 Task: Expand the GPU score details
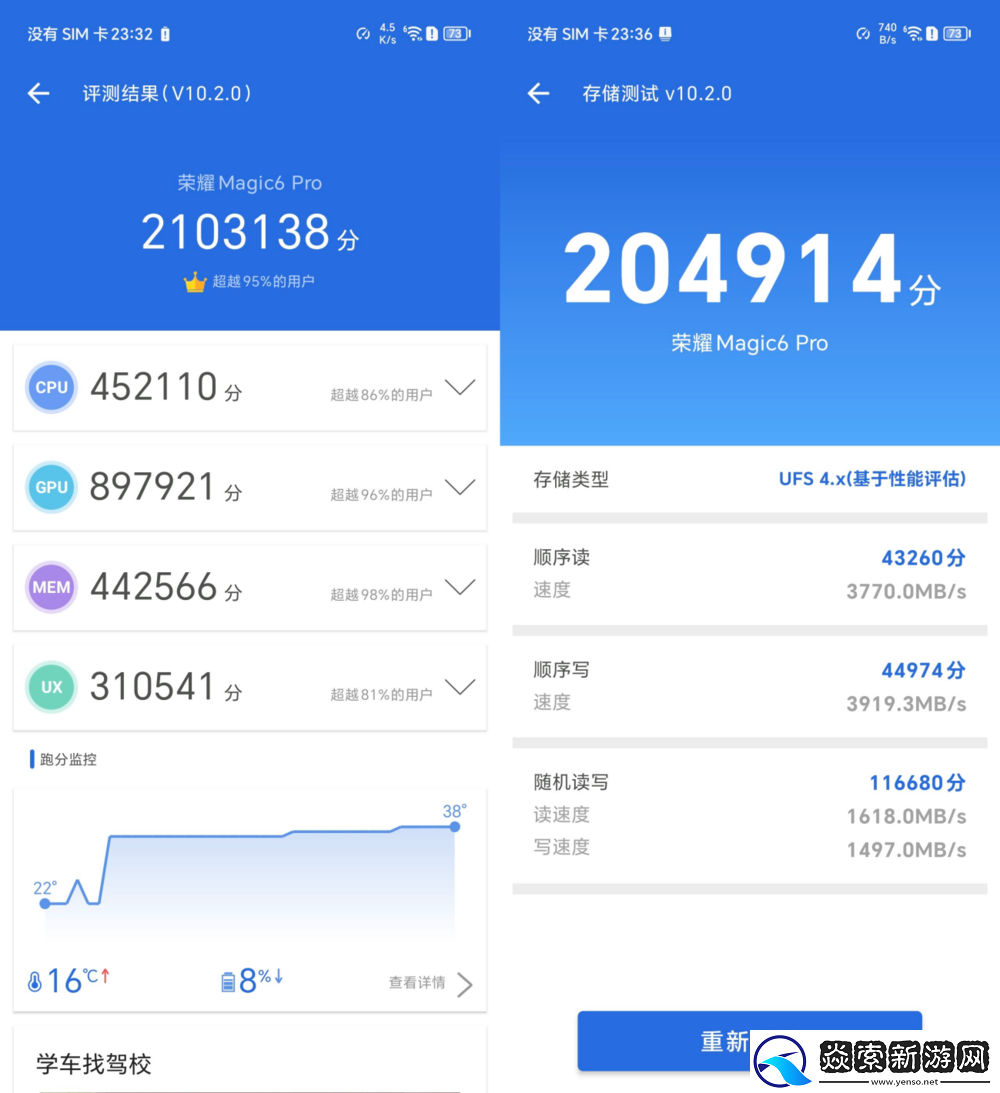point(460,487)
